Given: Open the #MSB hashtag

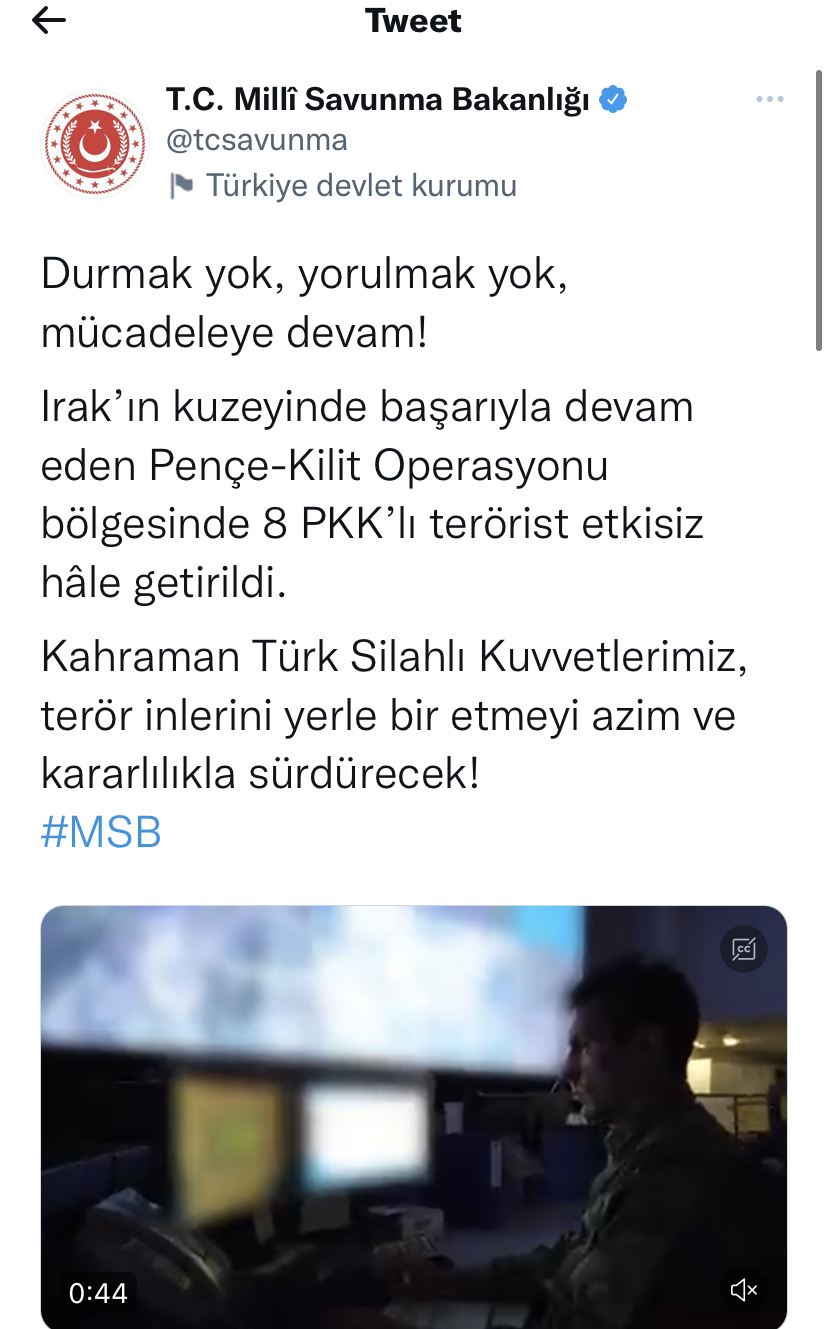Looking at the screenshot, I should 101,832.
